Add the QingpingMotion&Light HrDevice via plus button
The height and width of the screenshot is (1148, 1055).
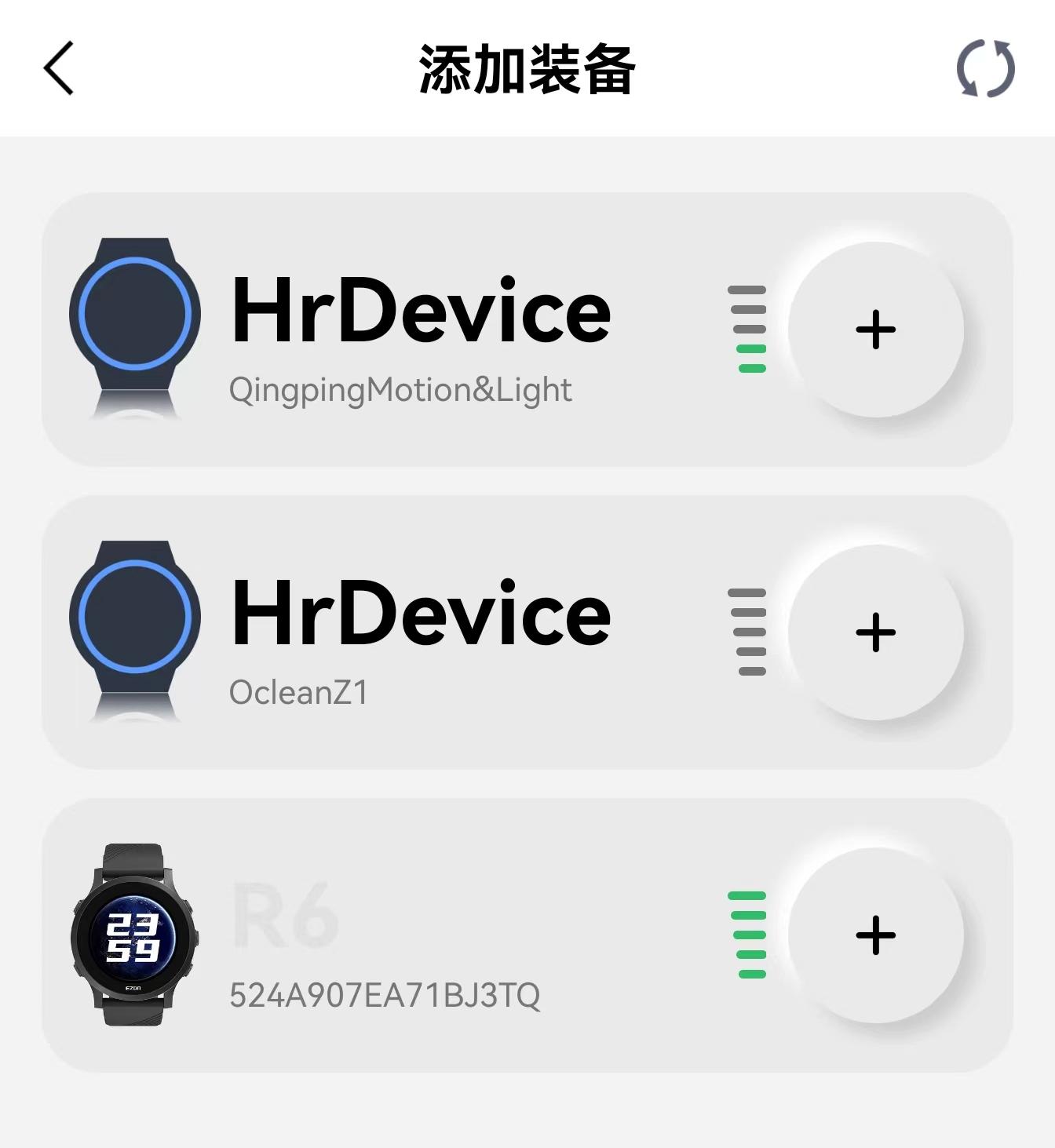878,330
